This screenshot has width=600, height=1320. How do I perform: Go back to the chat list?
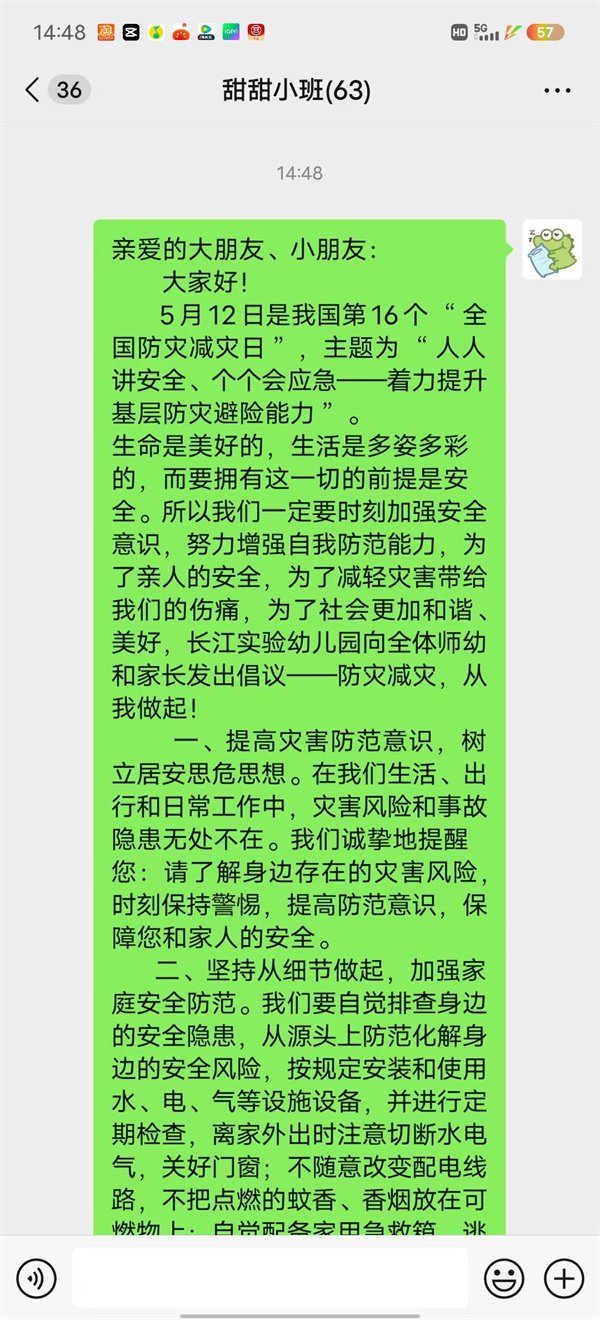coord(34,90)
